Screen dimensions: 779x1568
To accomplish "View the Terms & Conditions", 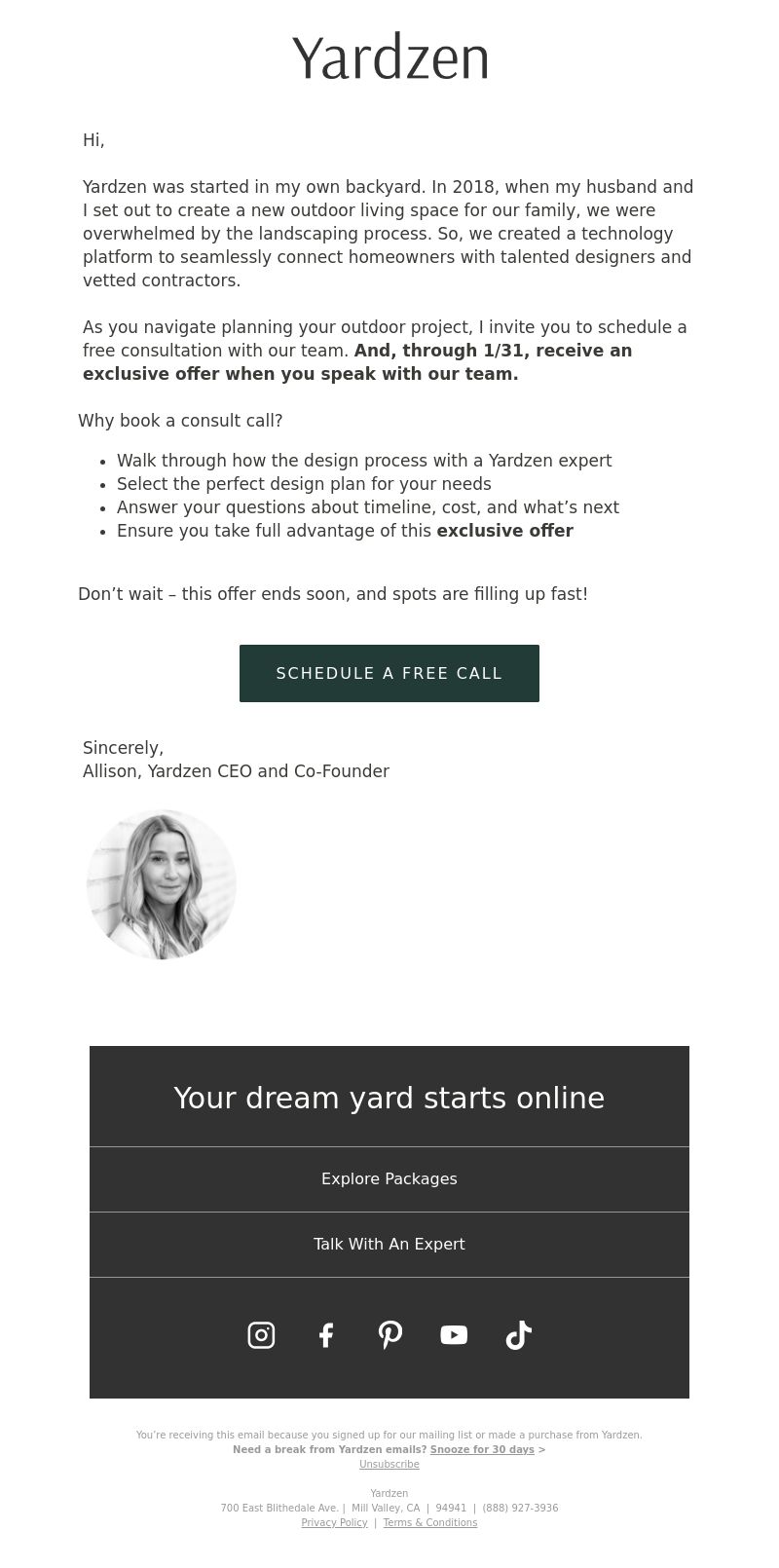I will (430, 1522).
